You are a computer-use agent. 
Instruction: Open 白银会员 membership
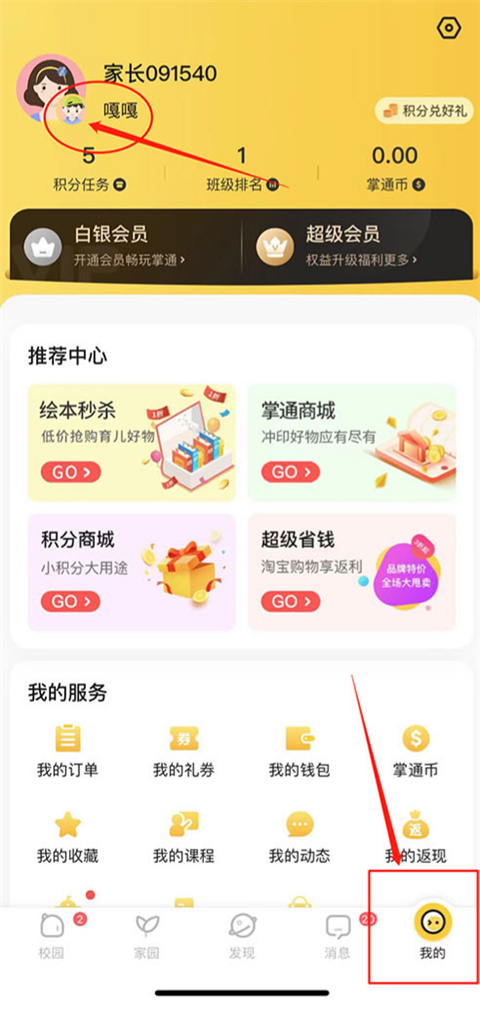124,246
